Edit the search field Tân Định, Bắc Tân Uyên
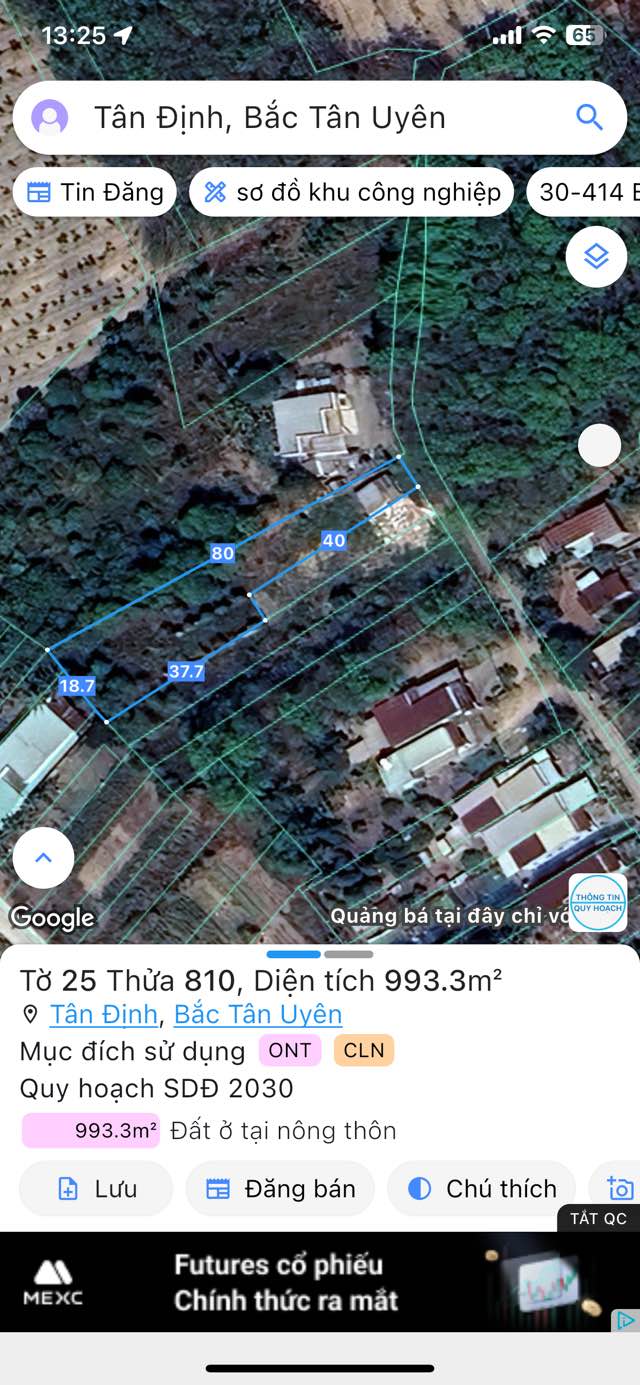This screenshot has height=1385, width=640. pyautogui.click(x=300, y=118)
